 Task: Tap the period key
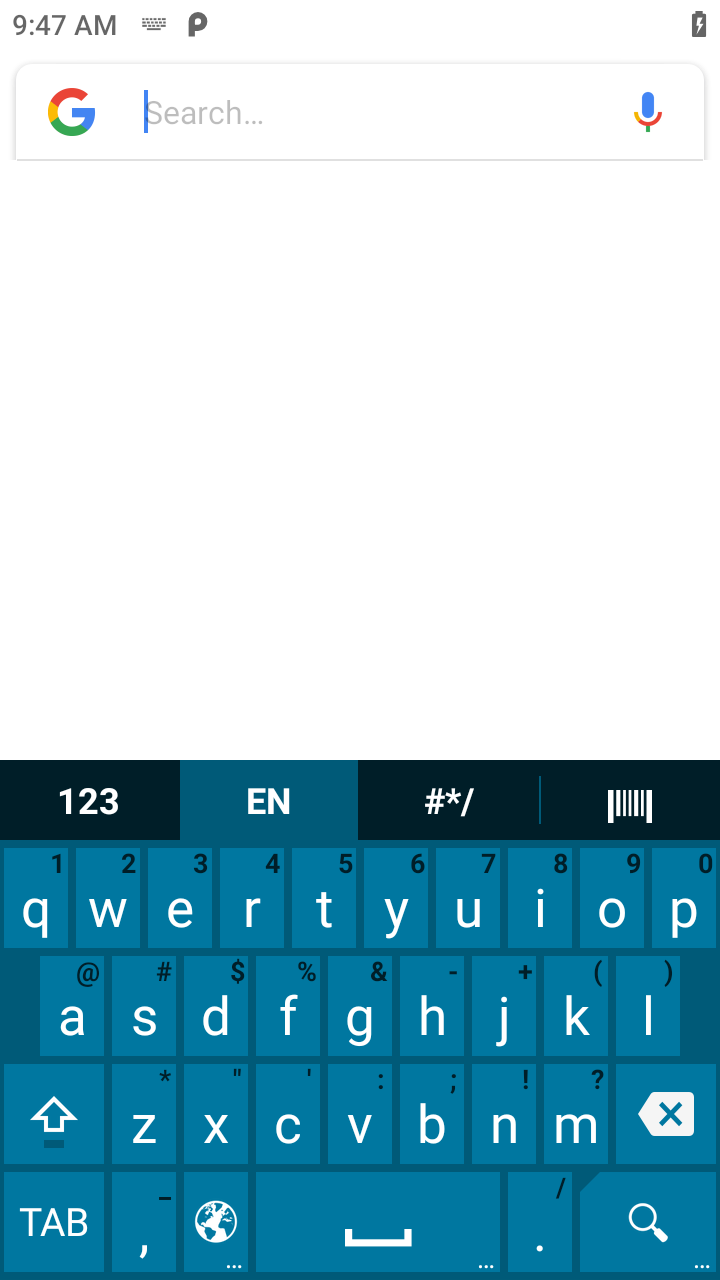coord(540,1222)
